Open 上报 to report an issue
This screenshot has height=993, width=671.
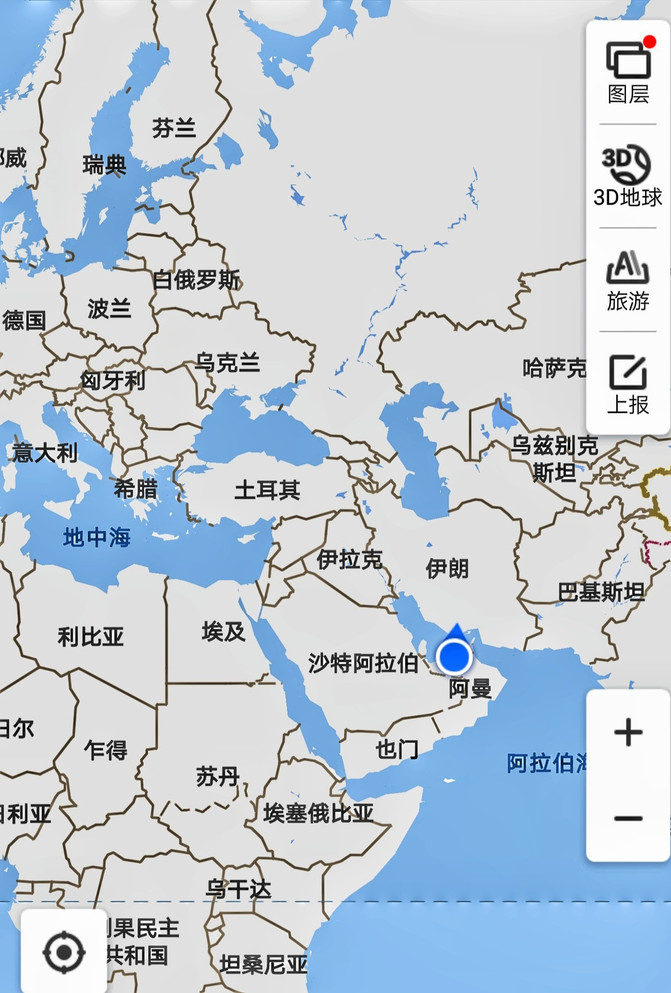628,384
